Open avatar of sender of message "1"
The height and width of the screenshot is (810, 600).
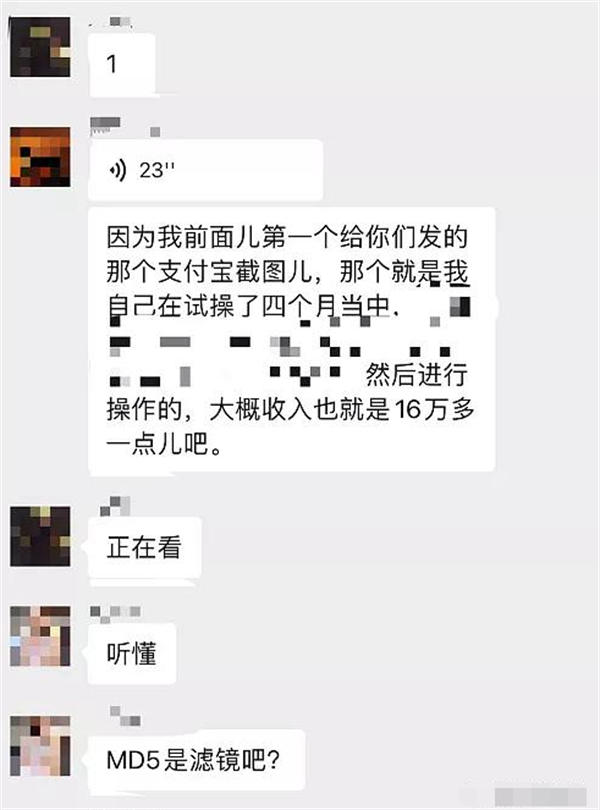coord(40,47)
